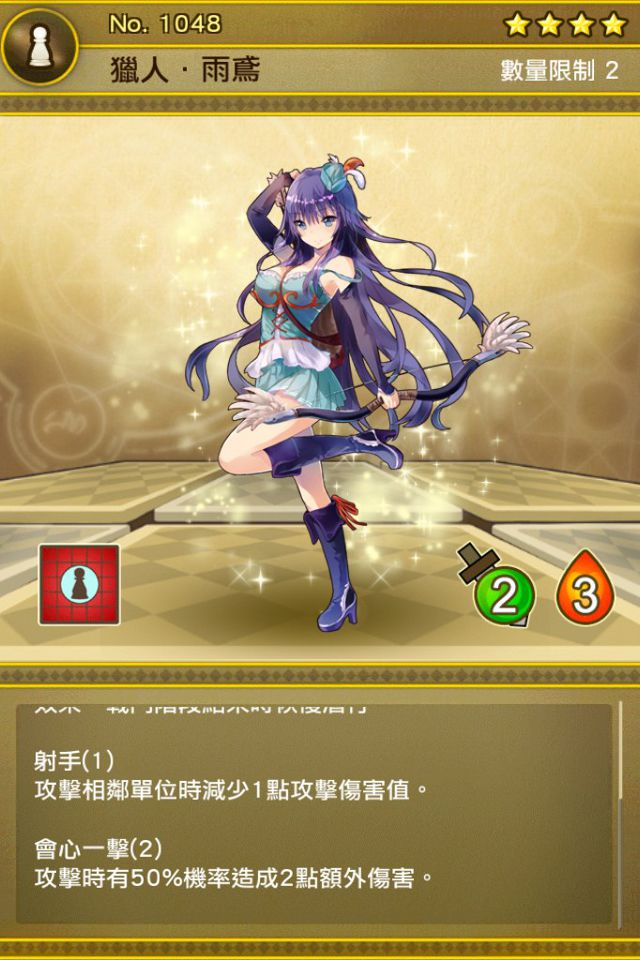Image resolution: width=640 pixels, height=960 pixels.
Task: Open the red movement range grid icon
Action: 79,584
